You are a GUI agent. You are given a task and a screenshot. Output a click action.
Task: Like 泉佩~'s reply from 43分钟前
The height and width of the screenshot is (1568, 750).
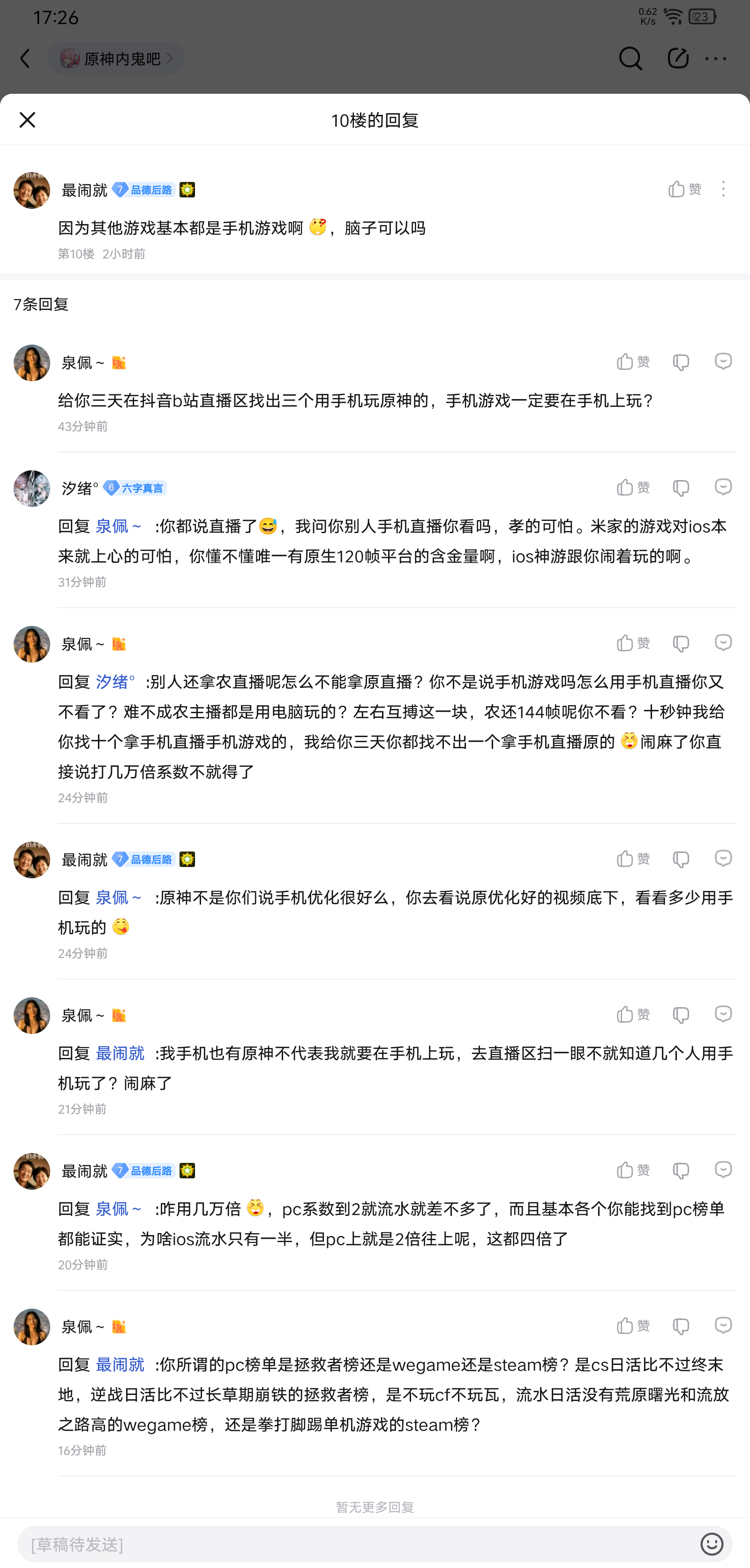pos(633,362)
